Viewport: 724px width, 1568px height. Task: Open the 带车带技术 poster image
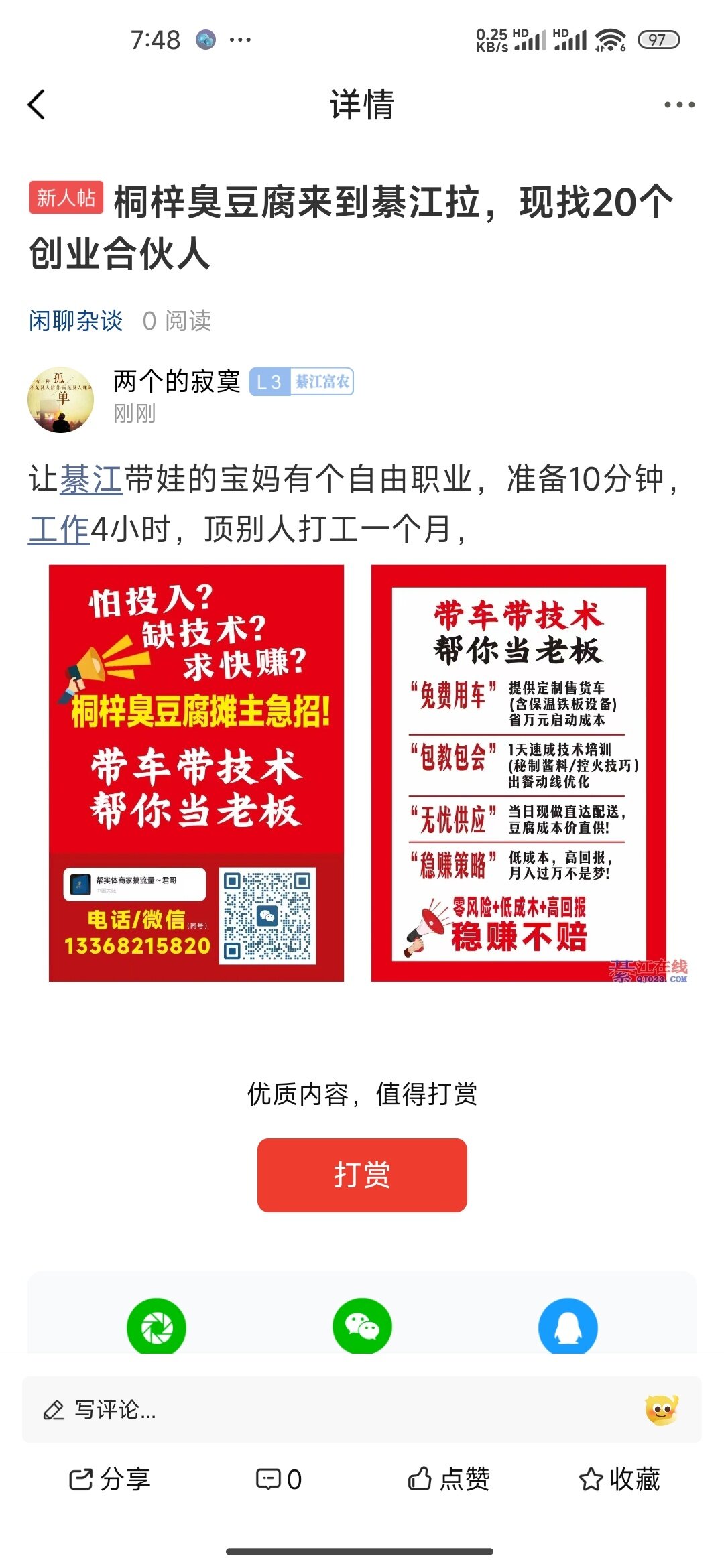click(x=518, y=773)
